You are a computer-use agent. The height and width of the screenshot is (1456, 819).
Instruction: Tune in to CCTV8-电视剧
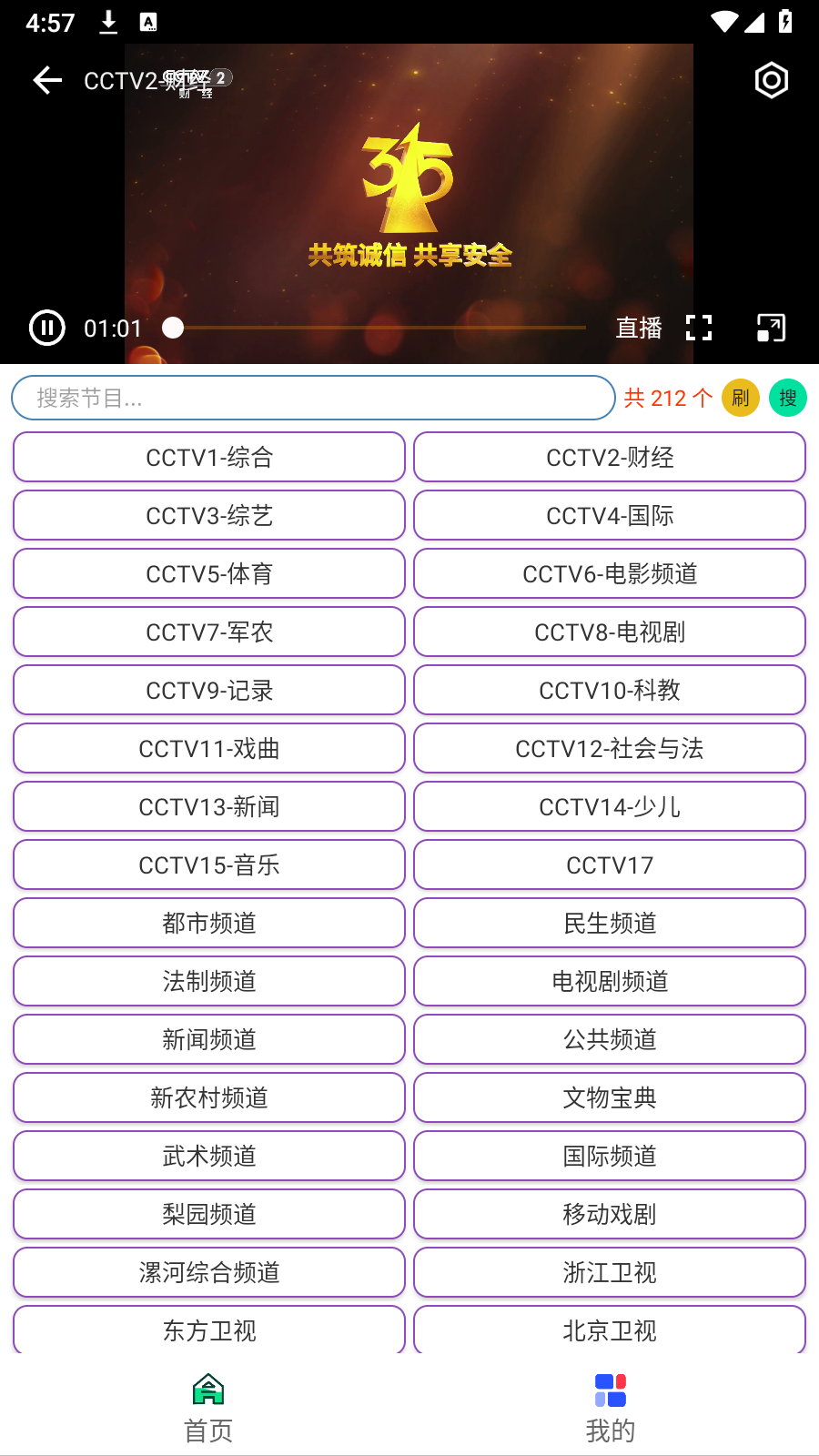pyautogui.click(x=610, y=632)
